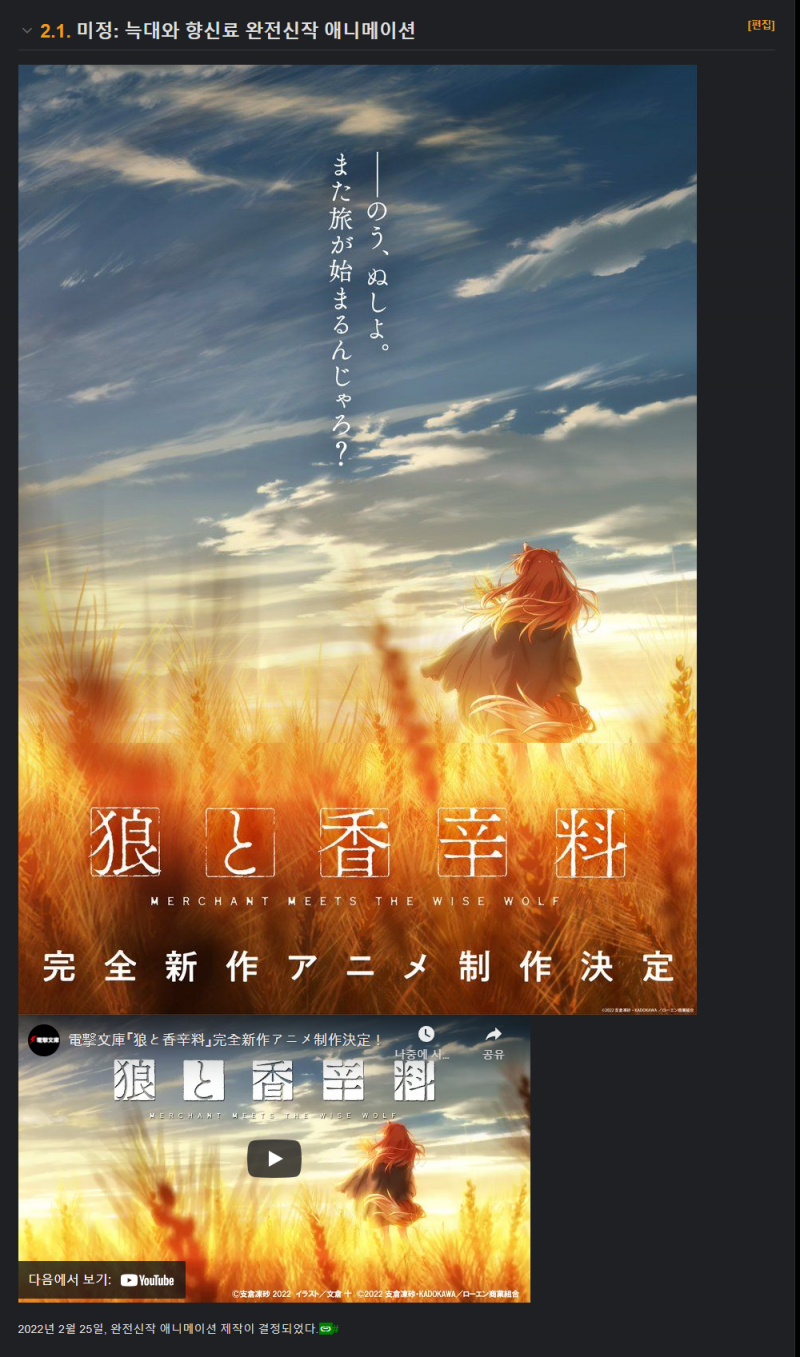Open the 電撃文庫 channel avatar
The height and width of the screenshot is (1357, 800).
coord(44,1040)
